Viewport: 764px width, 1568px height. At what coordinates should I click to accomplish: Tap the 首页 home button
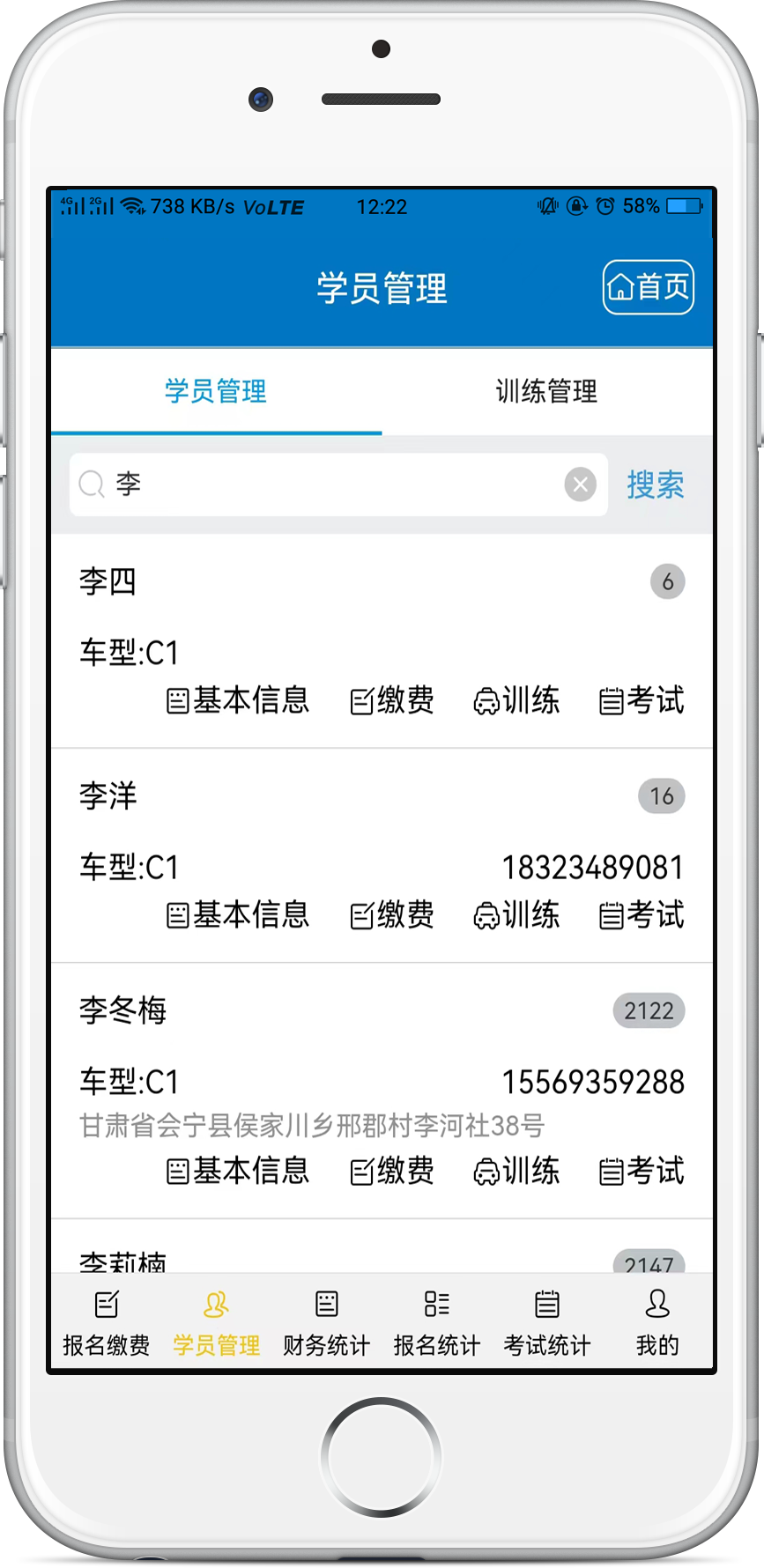[x=648, y=287]
